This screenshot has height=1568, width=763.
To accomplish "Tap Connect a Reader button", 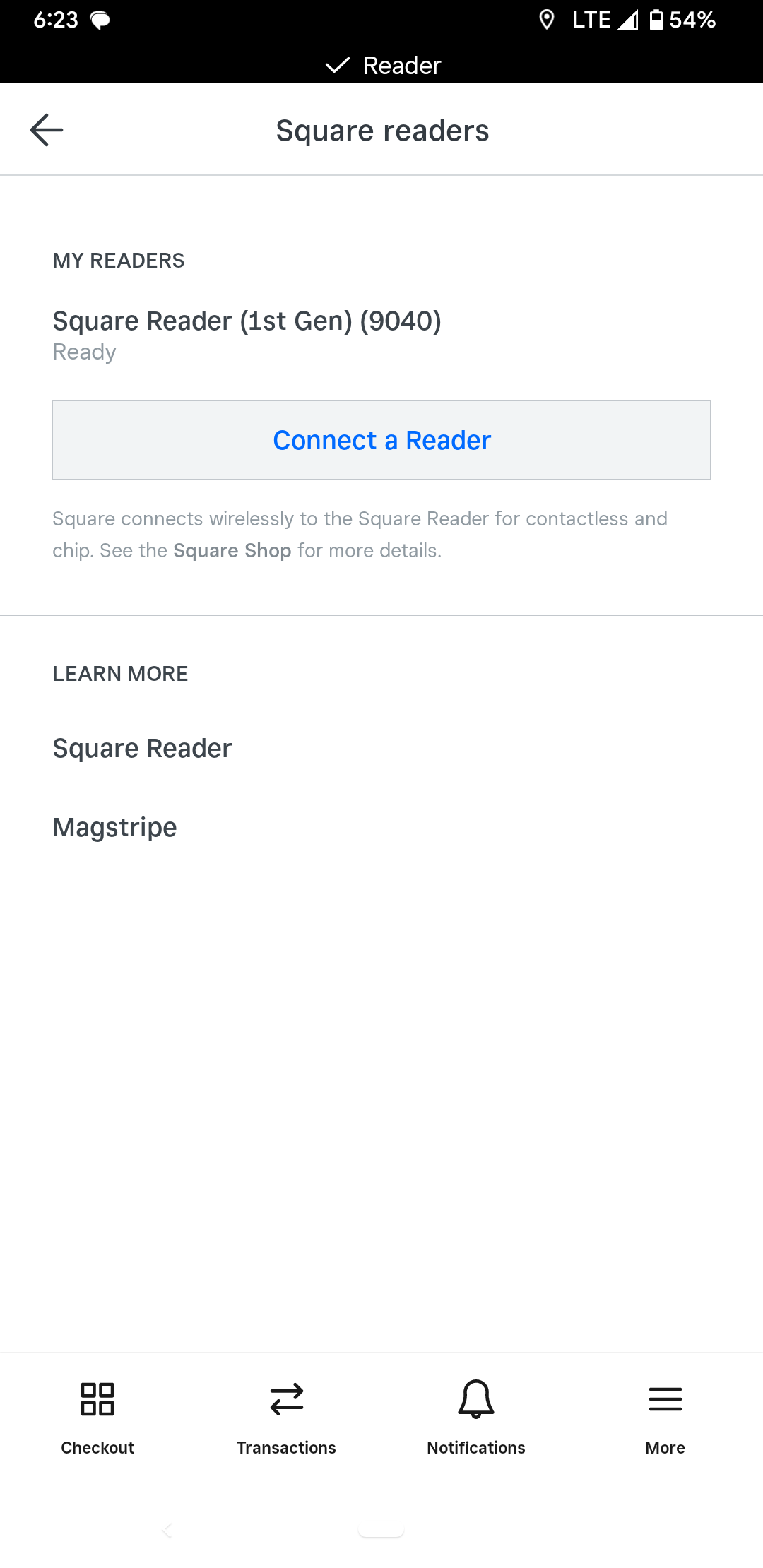I will (x=381, y=440).
